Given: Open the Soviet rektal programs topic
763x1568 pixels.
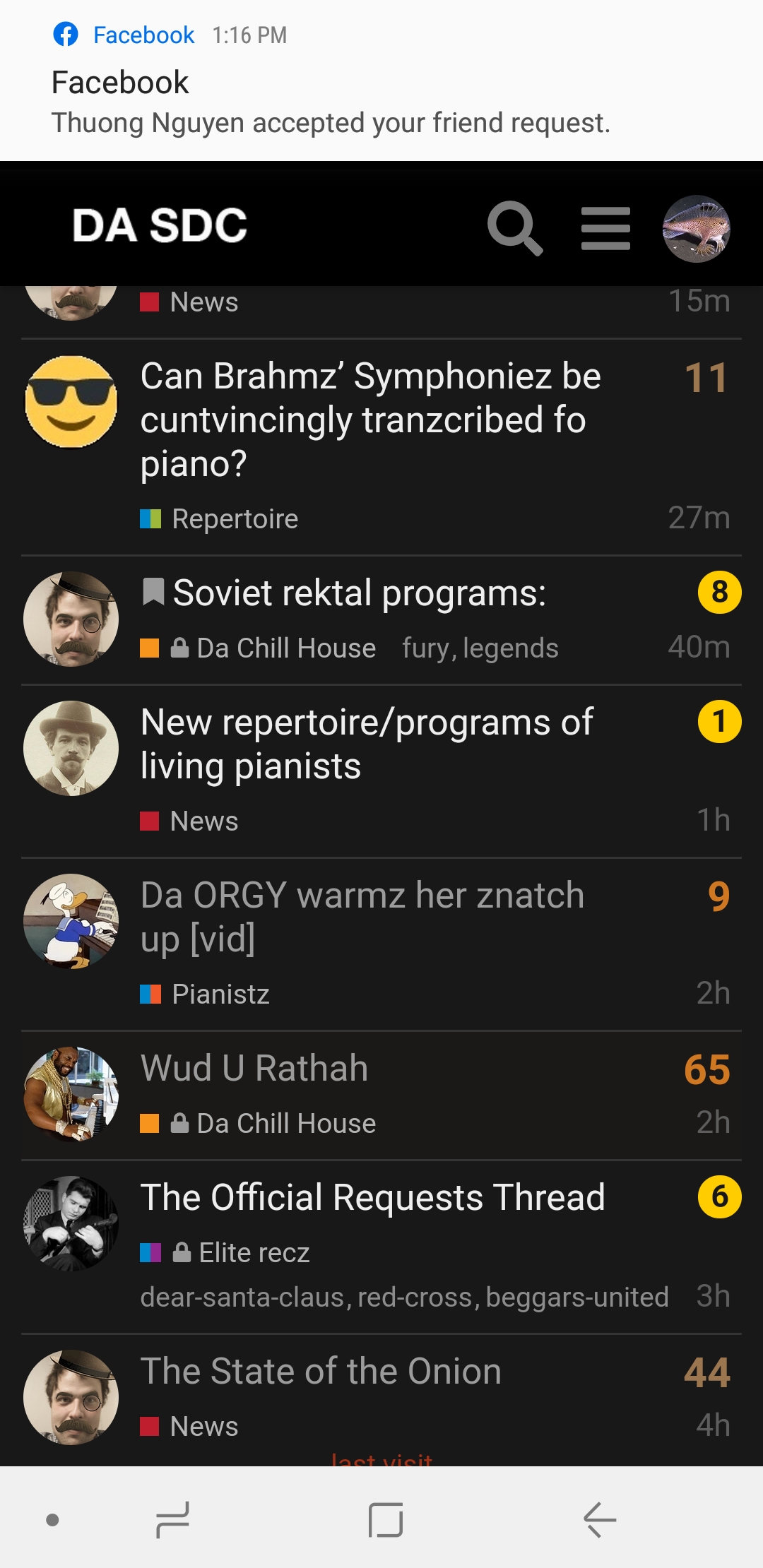Looking at the screenshot, I should click(x=360, y=593).
